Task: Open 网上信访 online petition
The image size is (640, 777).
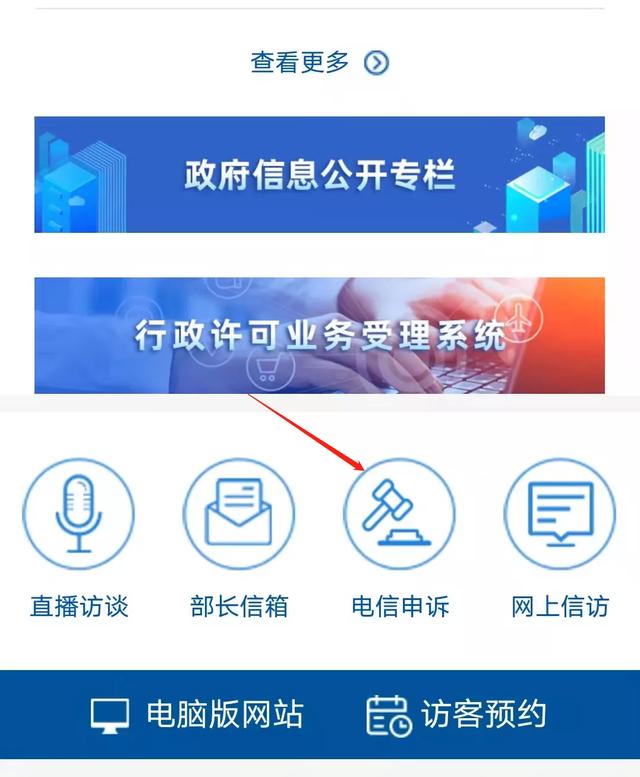Action: [560, 514]
